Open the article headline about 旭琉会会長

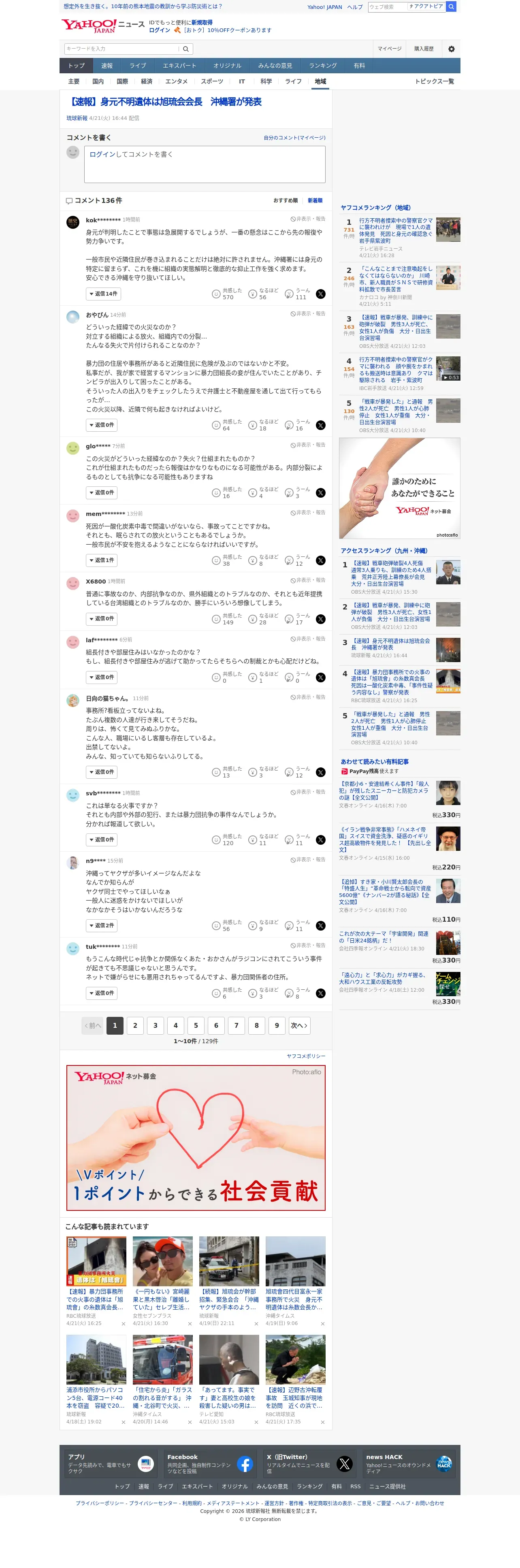coord(164,102)
